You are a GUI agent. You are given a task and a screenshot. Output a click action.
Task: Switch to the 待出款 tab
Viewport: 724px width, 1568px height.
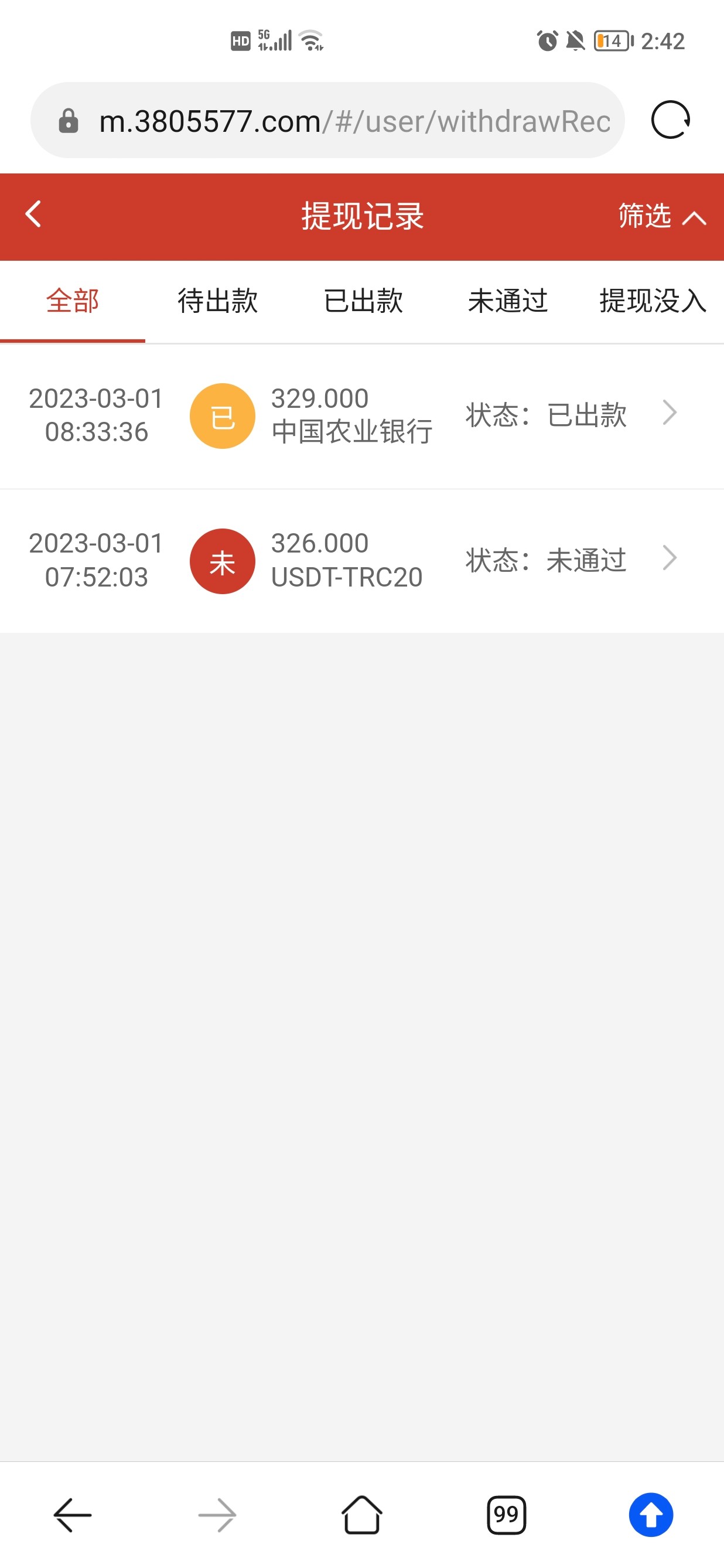217,301
